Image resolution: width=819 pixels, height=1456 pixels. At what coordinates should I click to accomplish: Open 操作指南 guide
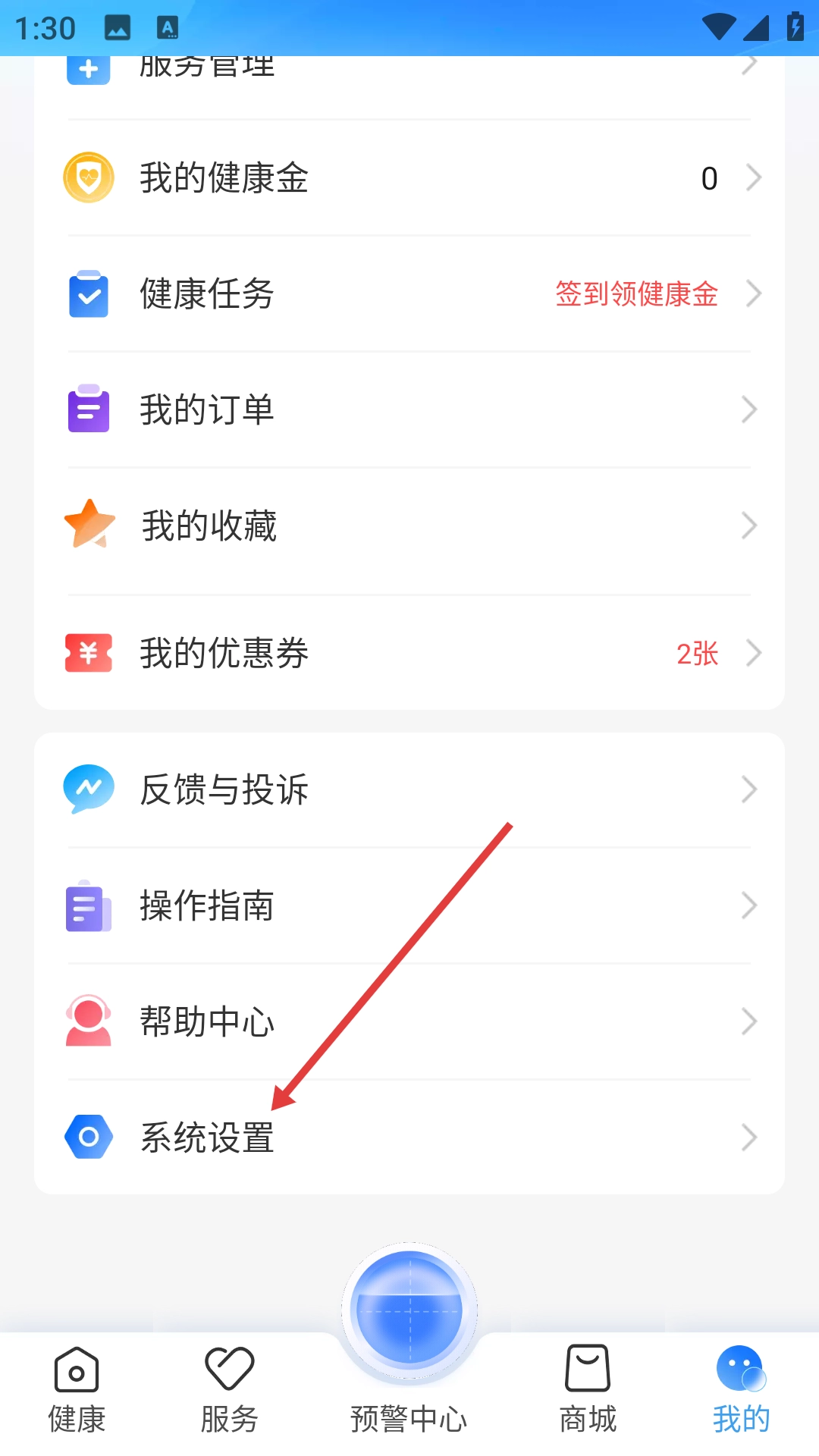pos(409,905)
